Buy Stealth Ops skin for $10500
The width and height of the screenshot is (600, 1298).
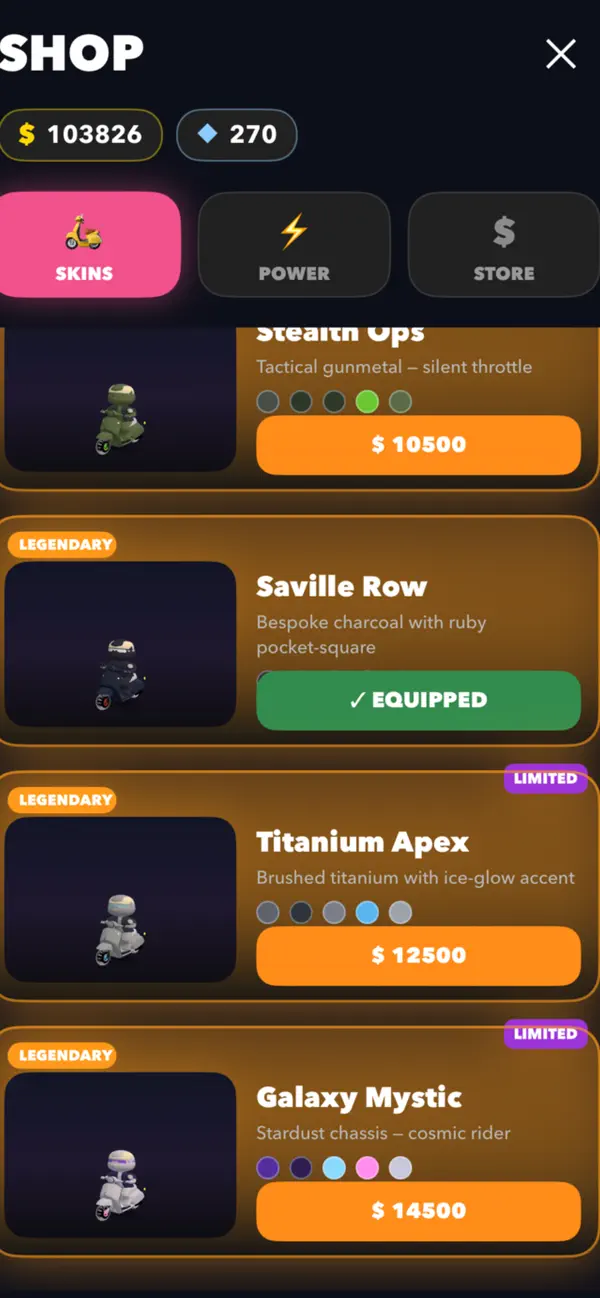pos(418,445)
